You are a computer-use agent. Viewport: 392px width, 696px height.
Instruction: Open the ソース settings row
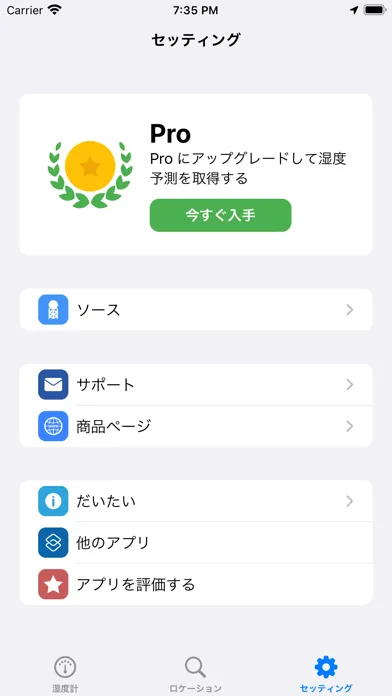[196, 310]
